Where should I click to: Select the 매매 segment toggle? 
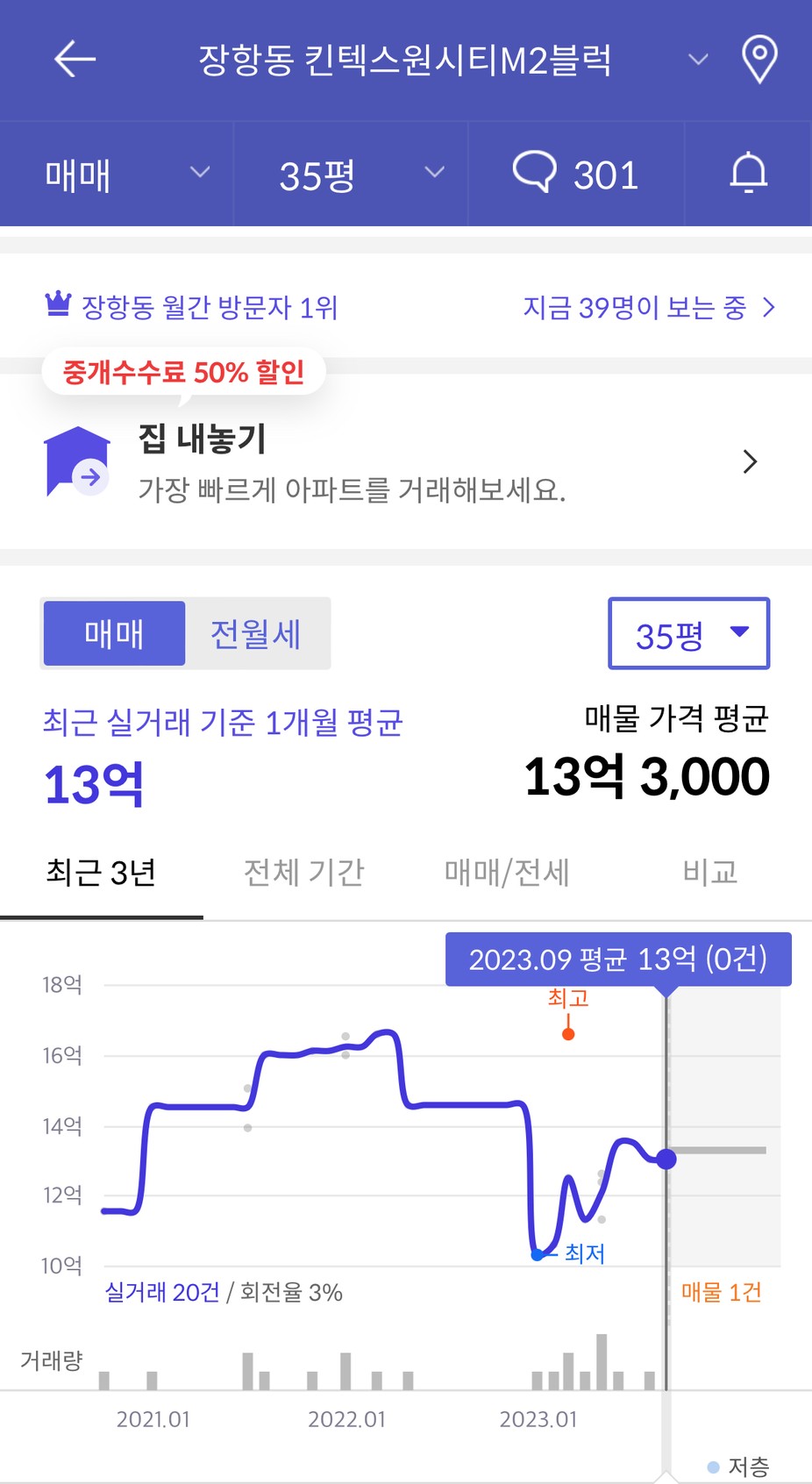(114, 633)
